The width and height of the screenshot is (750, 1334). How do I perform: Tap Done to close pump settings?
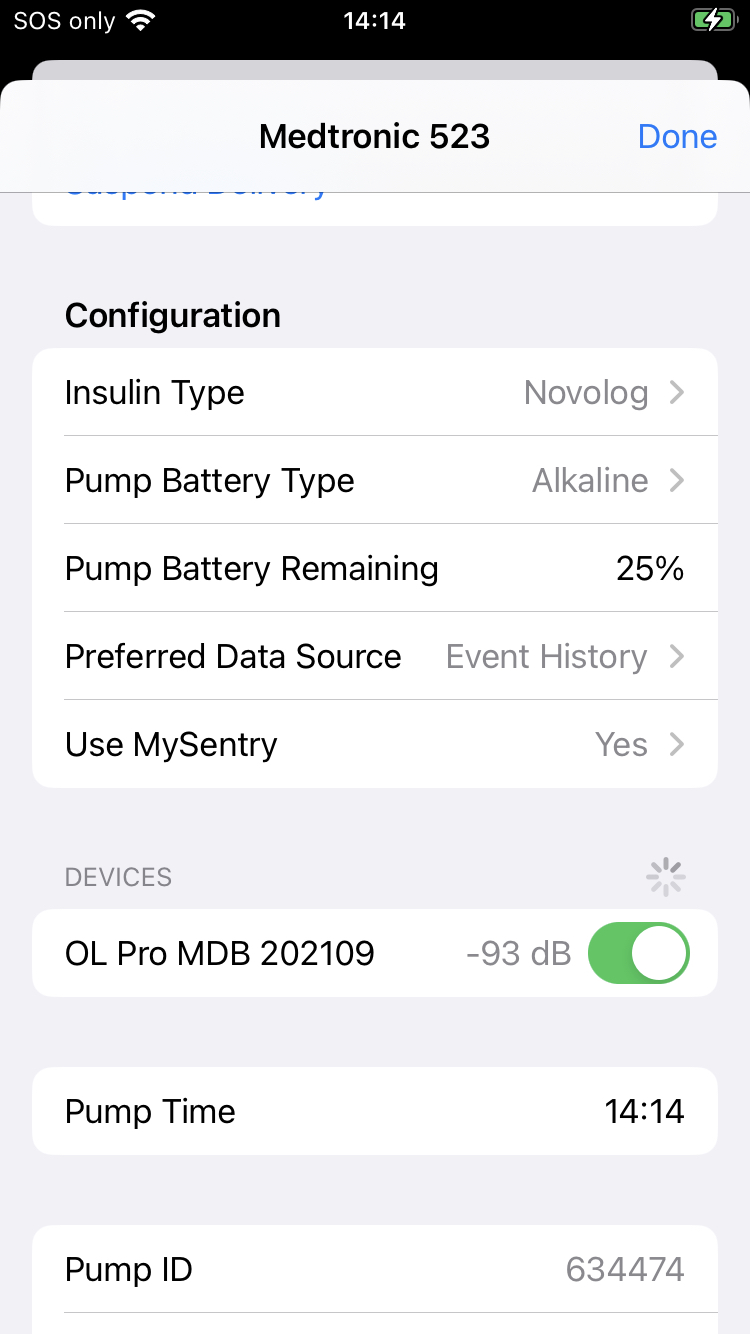click(x=677, y=137)
